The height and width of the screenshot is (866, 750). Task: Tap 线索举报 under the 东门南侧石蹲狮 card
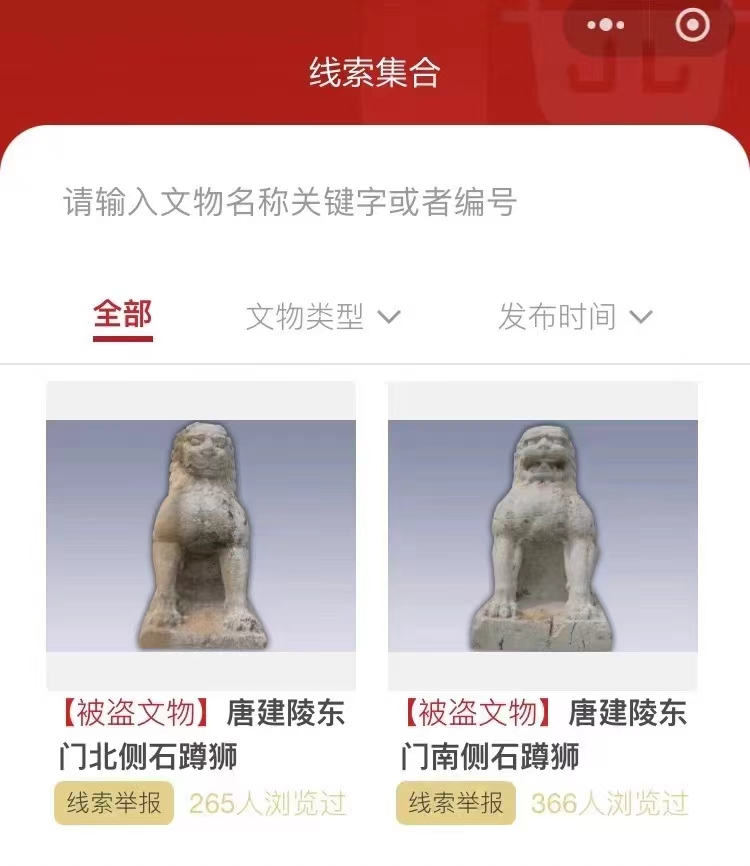456,803
